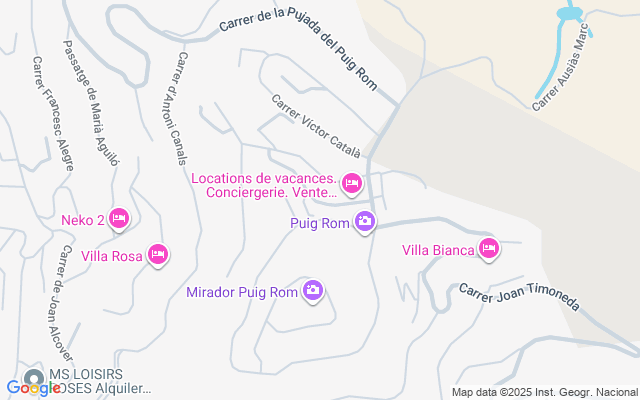Viewport: 640px width, 400px height.
Task: Open the Mirador Puig Rom viewpoint marker
Action: point(313,291)
